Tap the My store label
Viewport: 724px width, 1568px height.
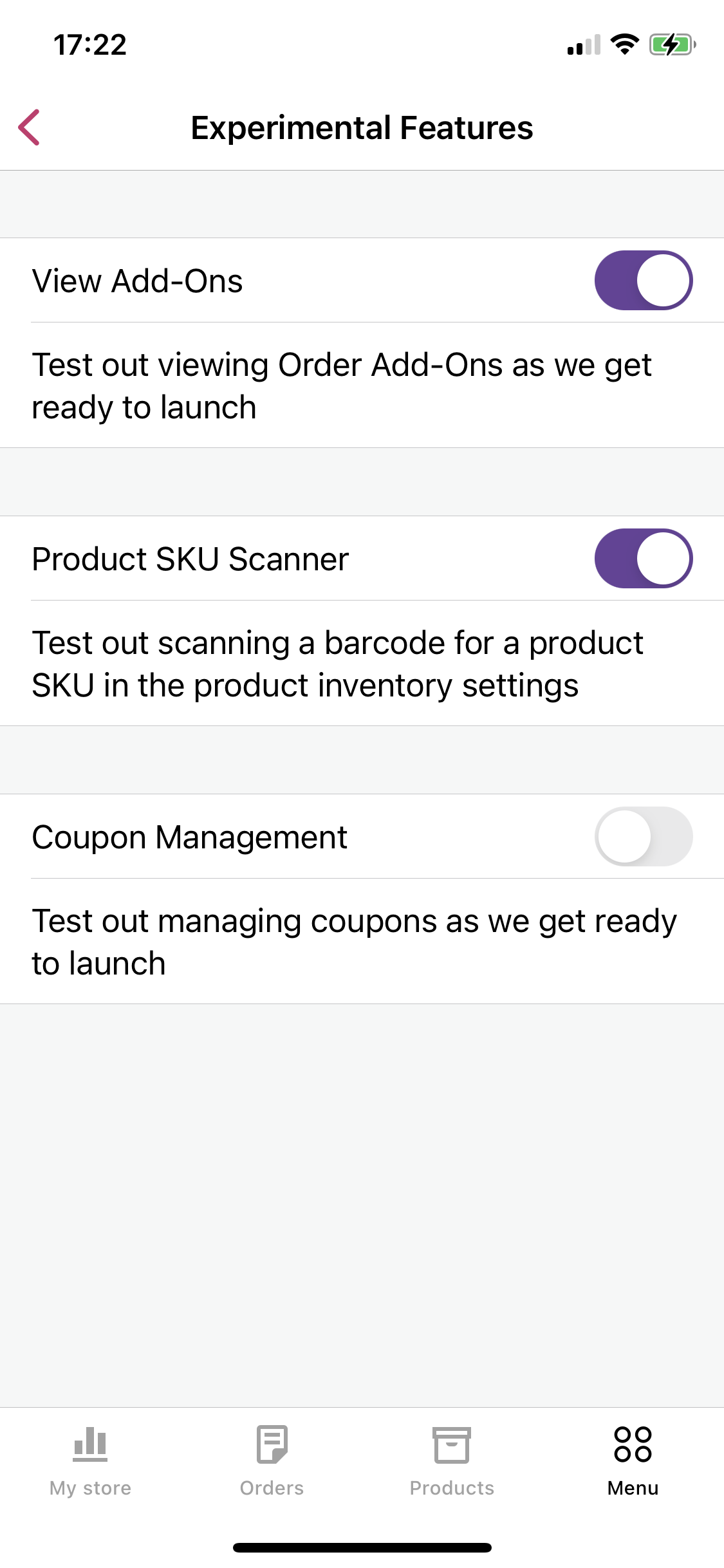coord(89,1487)
